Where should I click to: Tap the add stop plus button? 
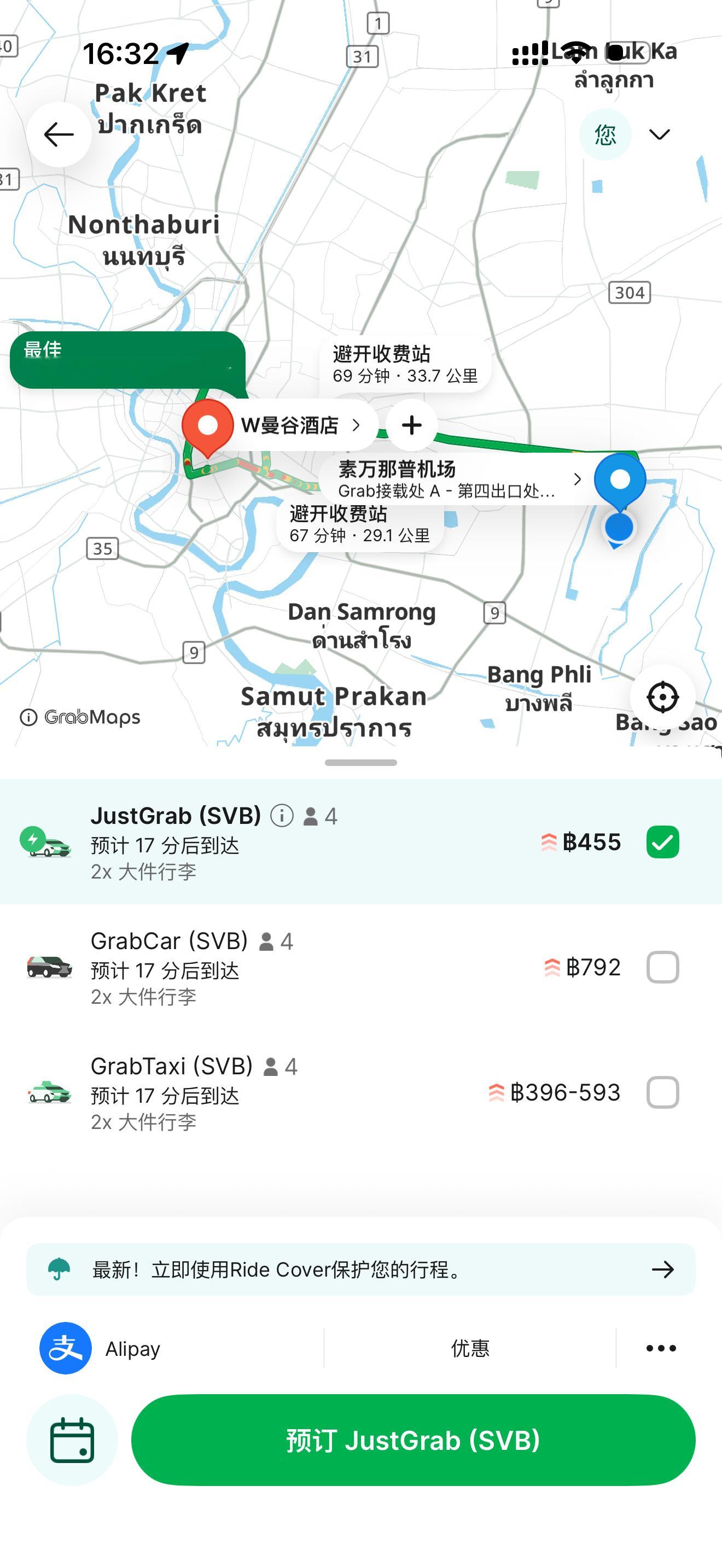[x=411, y=425]
